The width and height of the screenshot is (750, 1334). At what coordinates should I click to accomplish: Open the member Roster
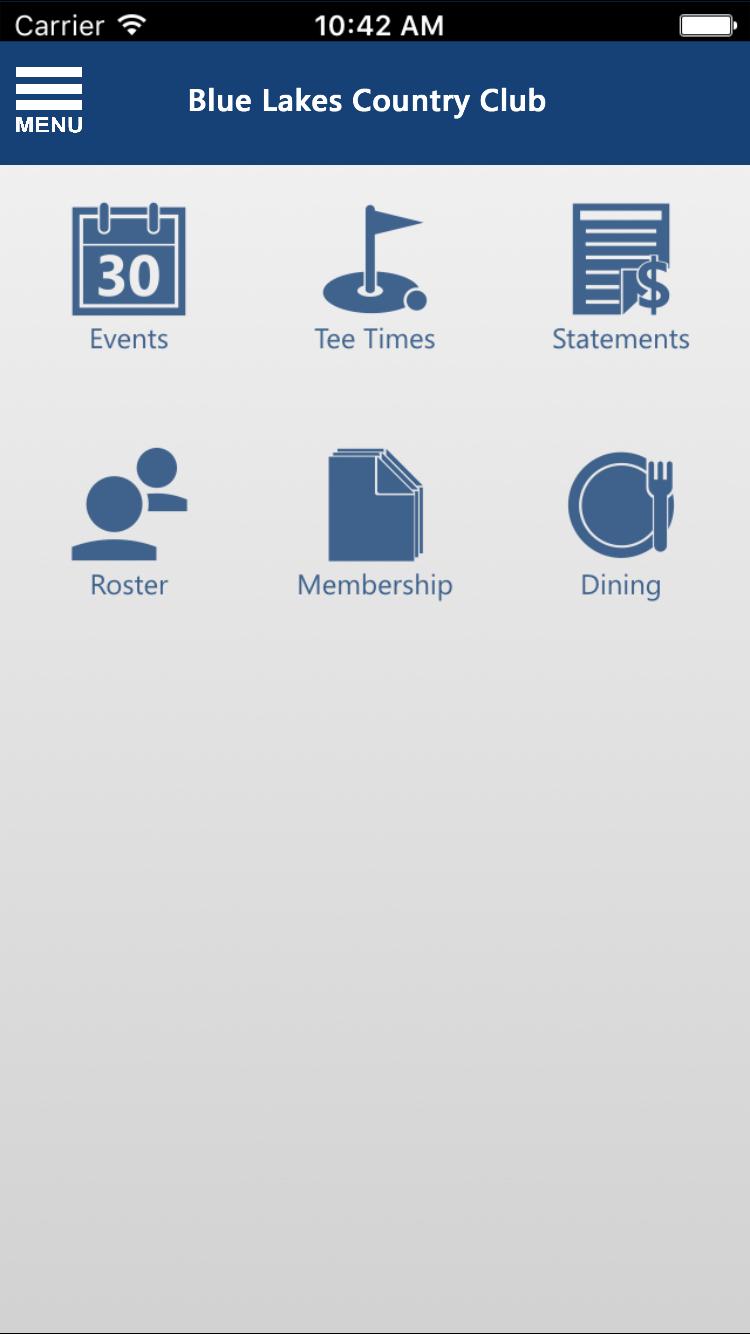click(129, 523)
